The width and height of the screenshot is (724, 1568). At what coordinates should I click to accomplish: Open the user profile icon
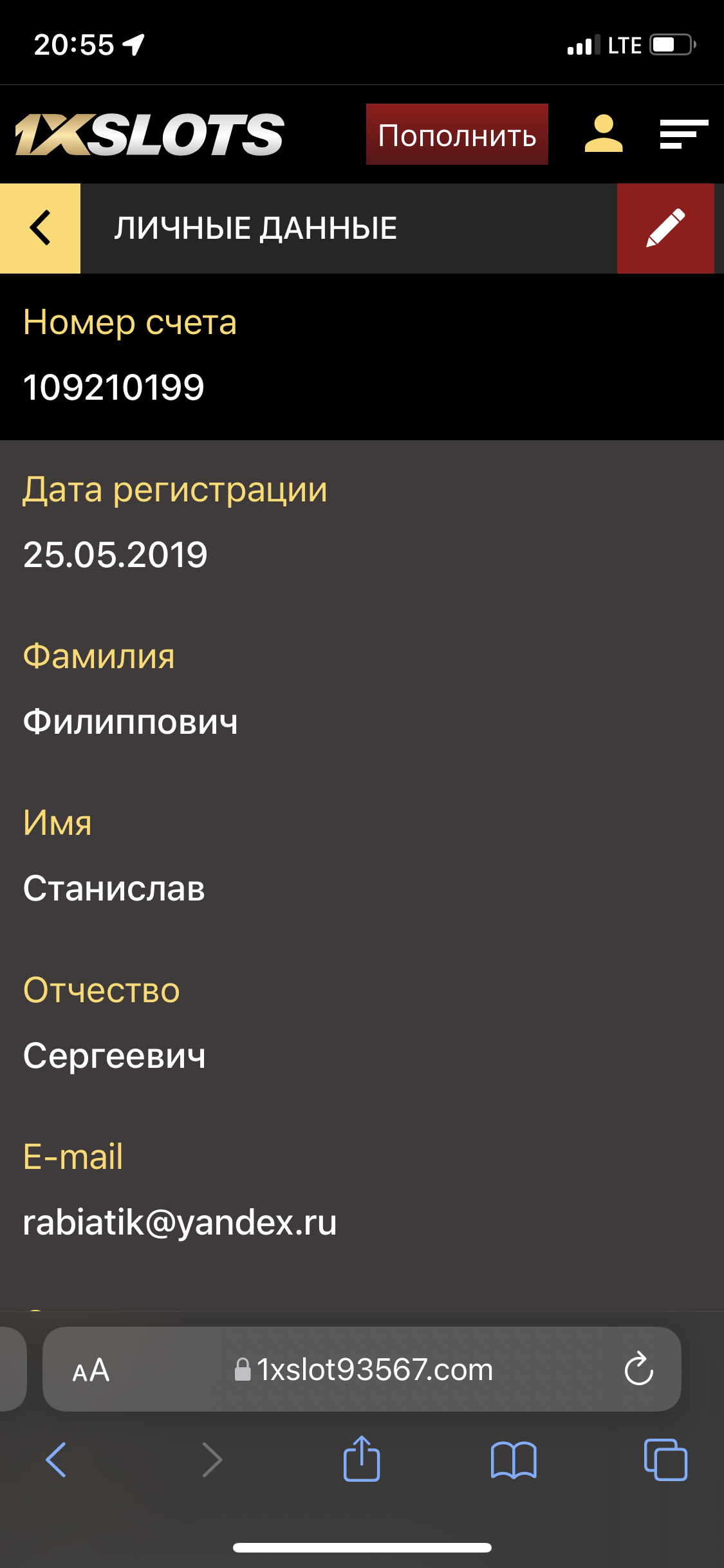pos(603,134)
